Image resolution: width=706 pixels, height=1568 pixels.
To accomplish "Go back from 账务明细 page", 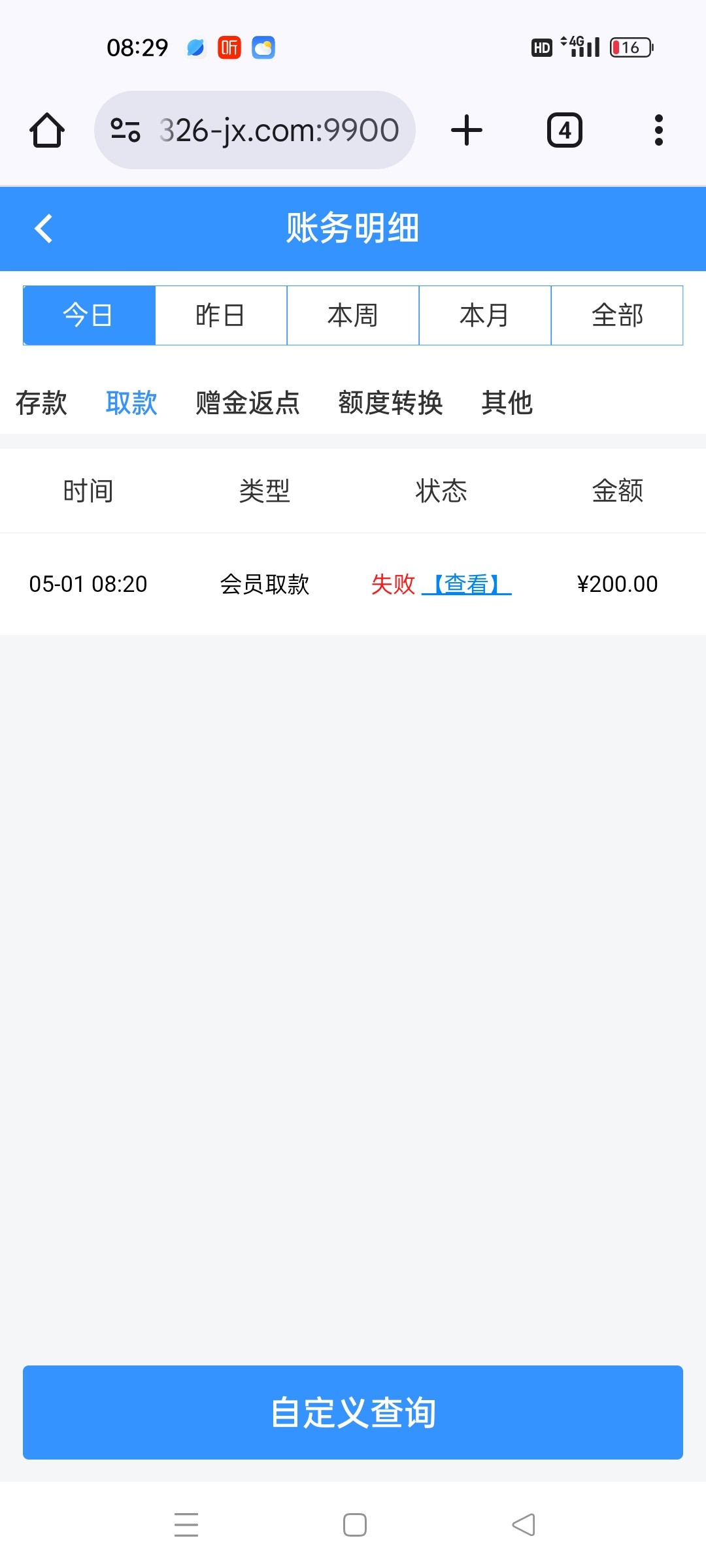I will tap(43, 229).
